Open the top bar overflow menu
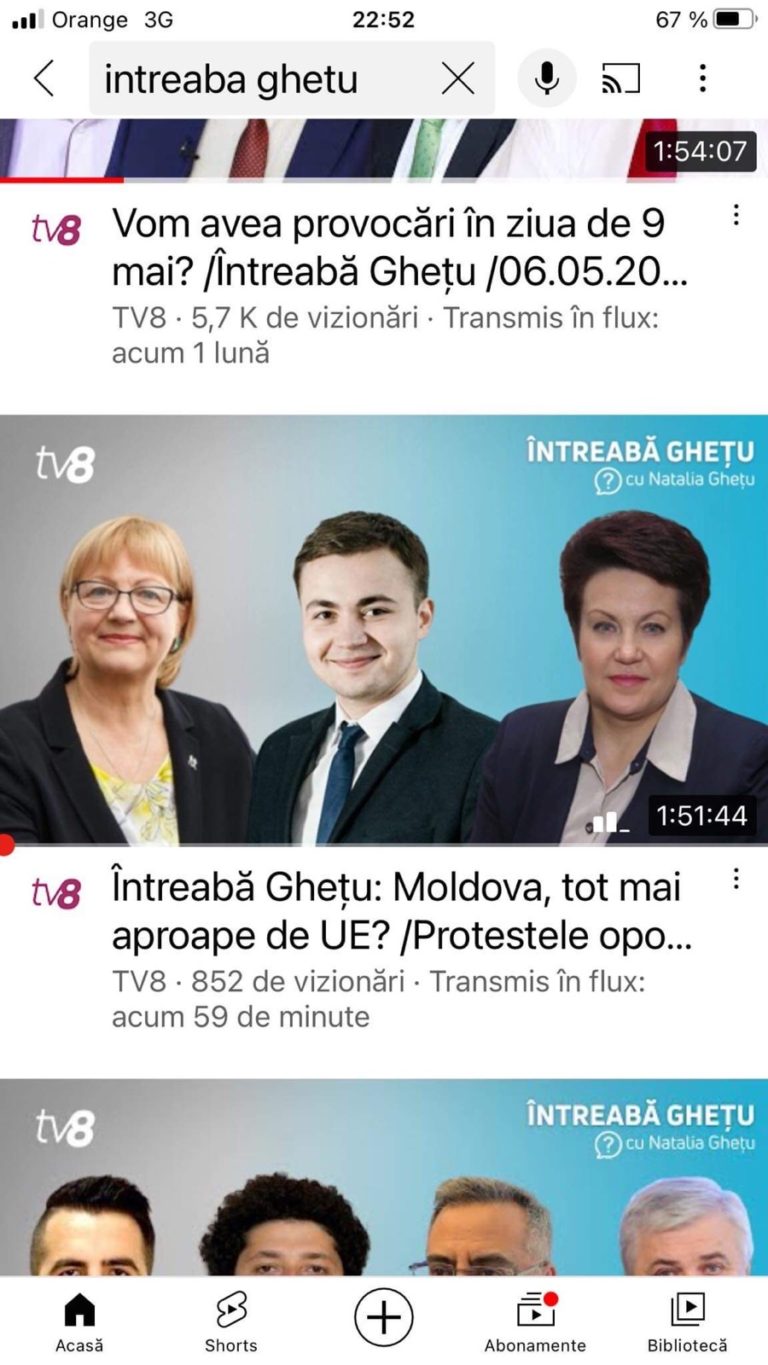This screenshot has width=768, height=1365. [703, 78]
